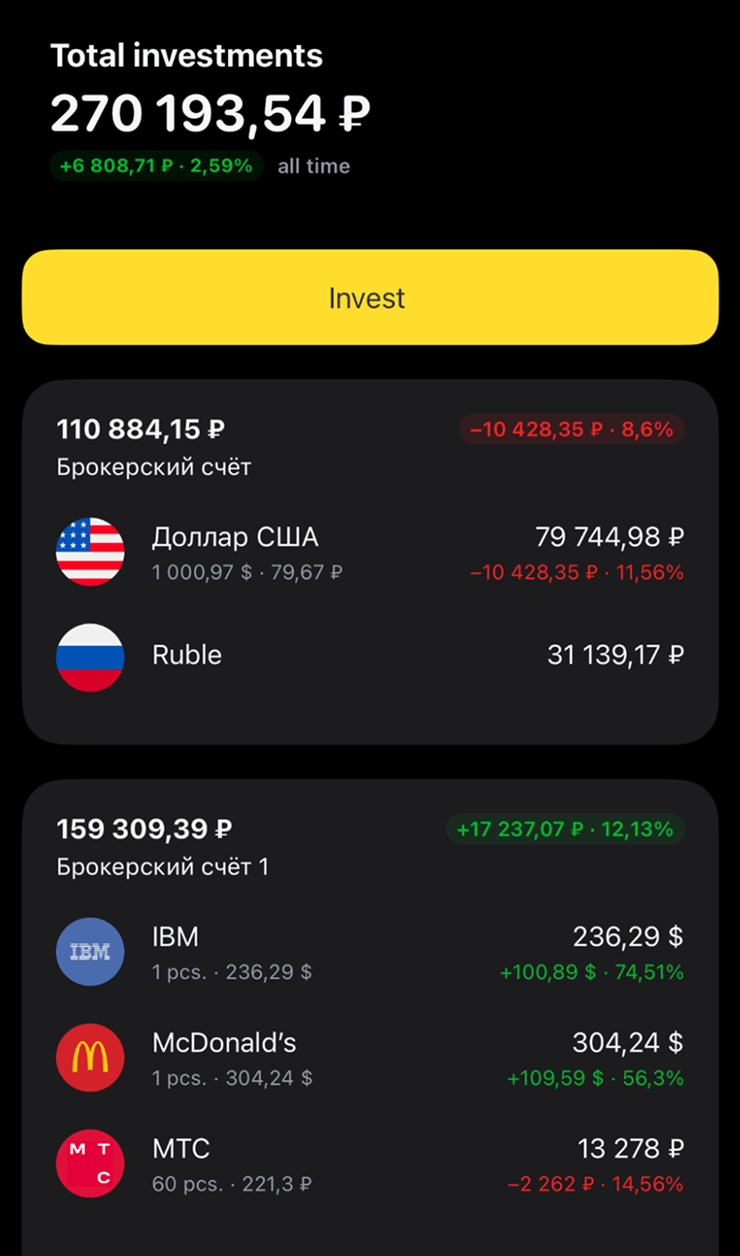Open the Брокерский счёт with 110 884,15 ₽

tap(370, 445)
